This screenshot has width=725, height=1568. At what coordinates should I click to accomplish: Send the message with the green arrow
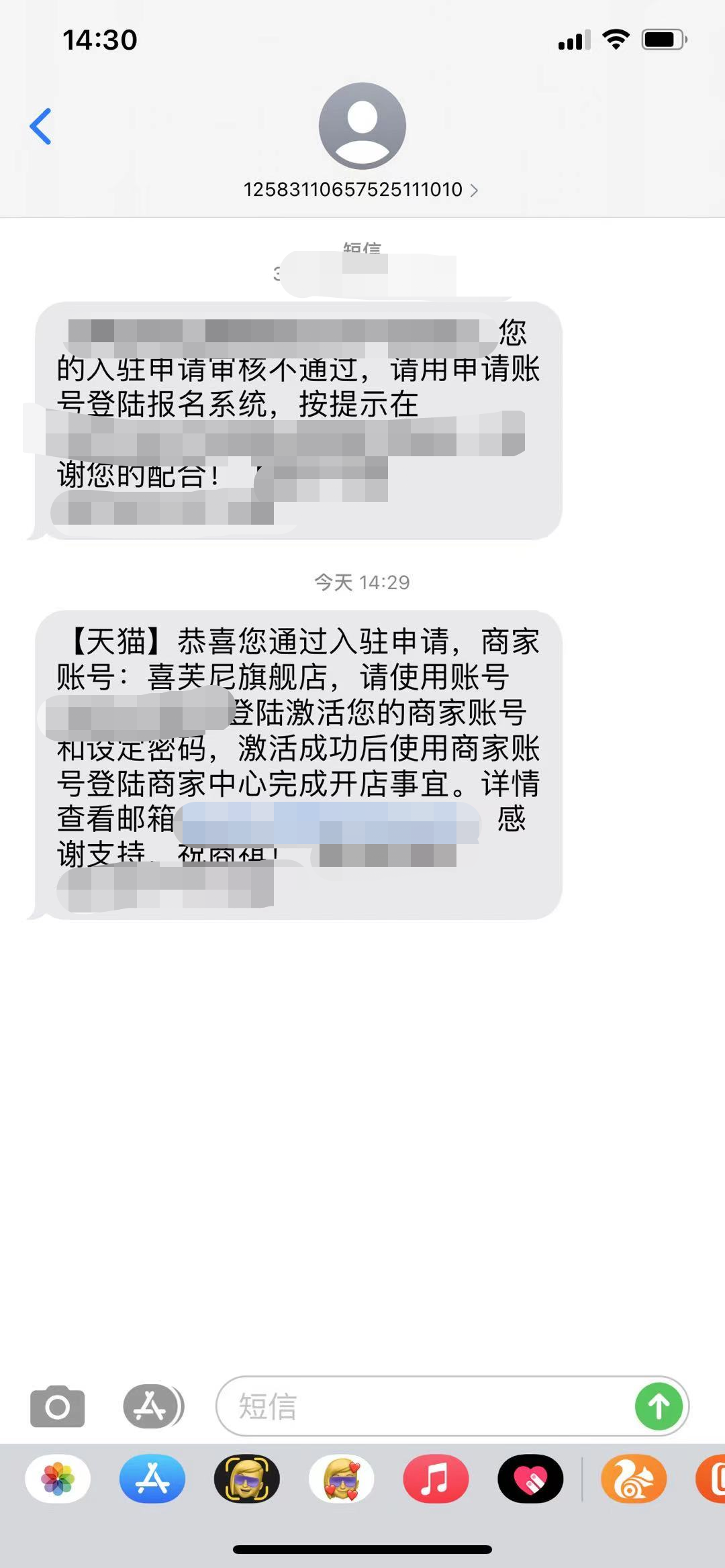click(659, 1406)
